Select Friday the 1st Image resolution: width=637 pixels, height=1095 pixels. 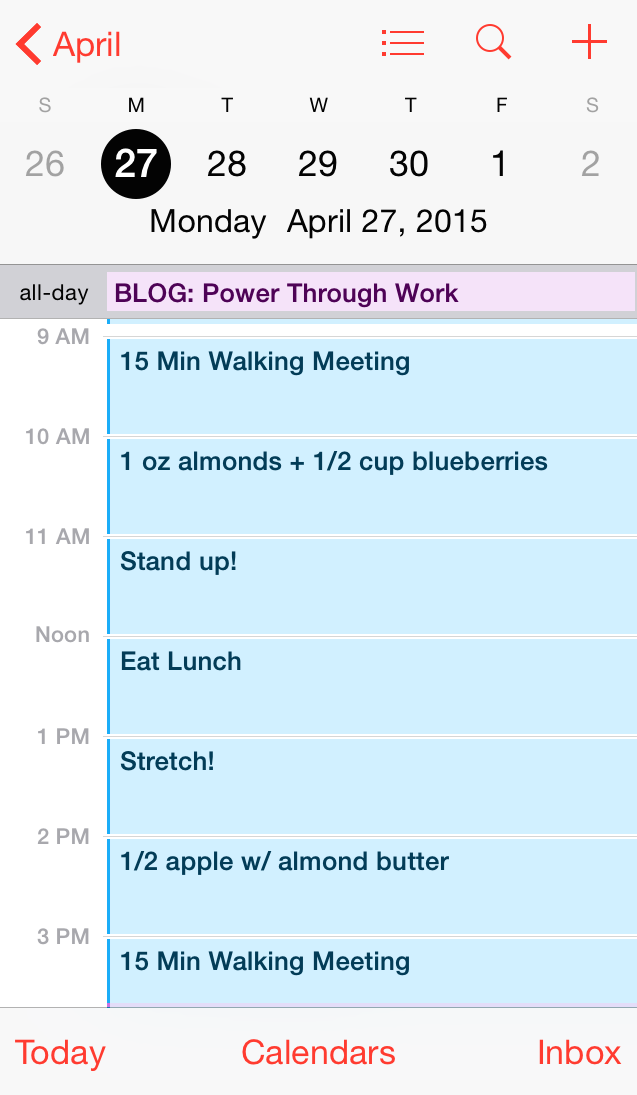point(499,164)
